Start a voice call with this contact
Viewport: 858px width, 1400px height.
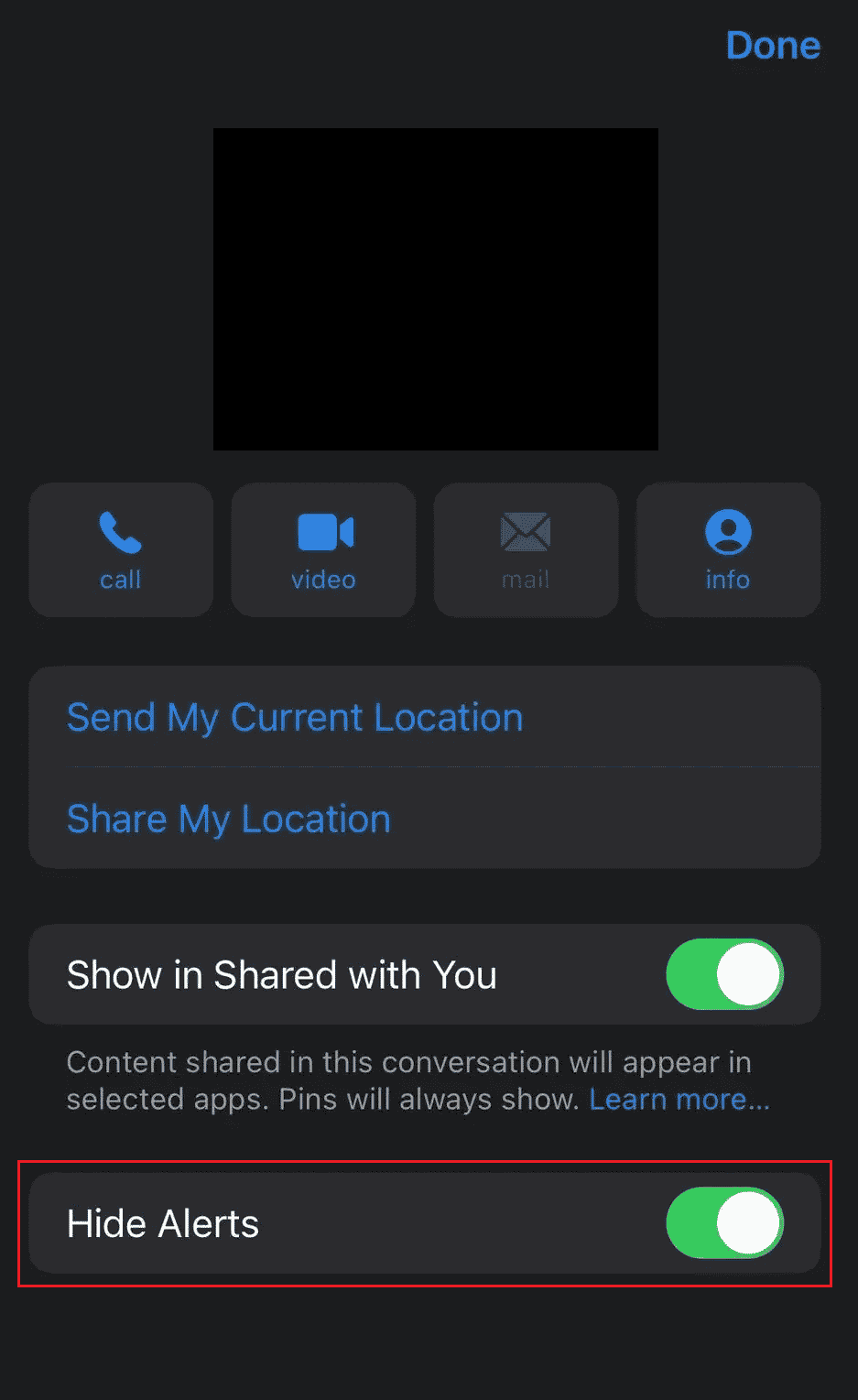tap(121, 549)
